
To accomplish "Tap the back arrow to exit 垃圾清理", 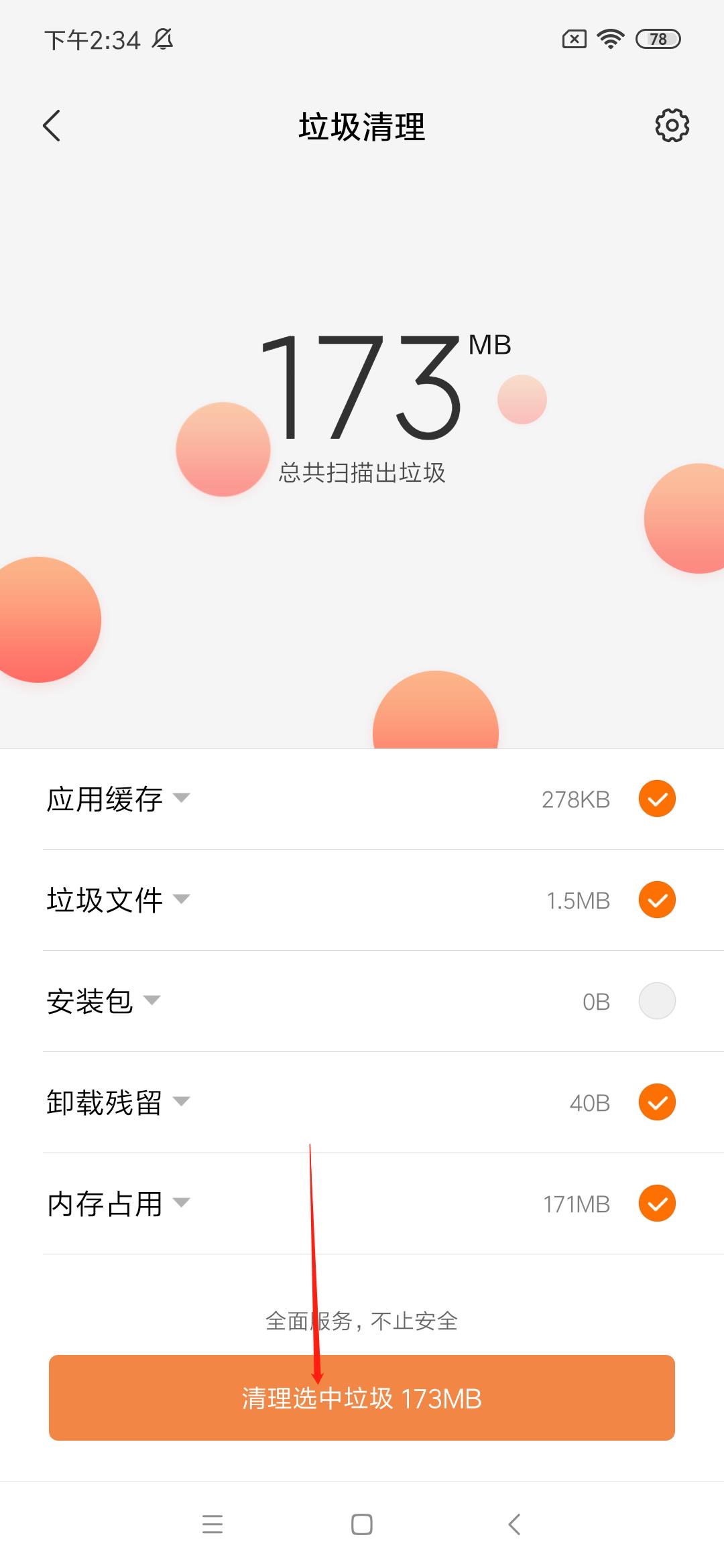I will [52, 126].
